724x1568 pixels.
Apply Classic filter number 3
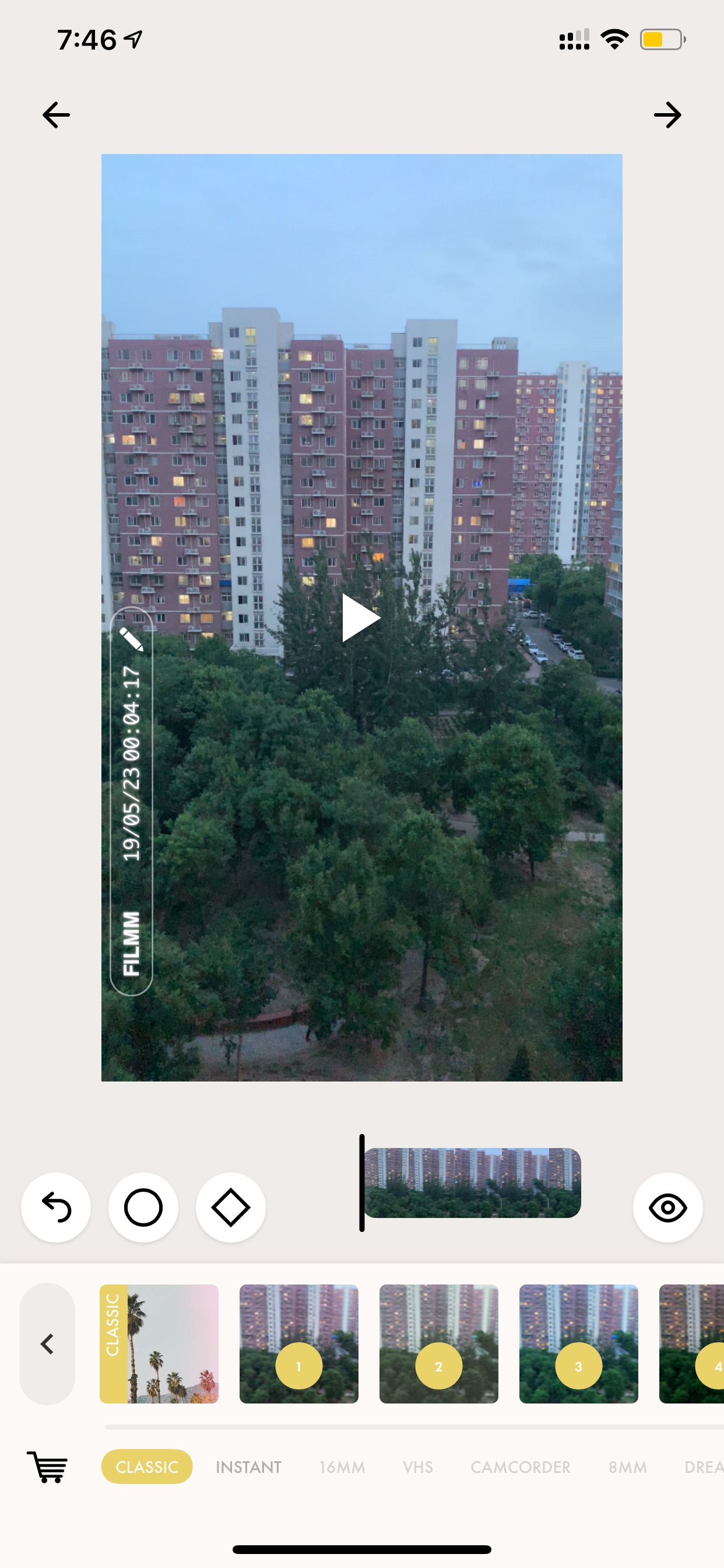click(x=579, y=1343)
